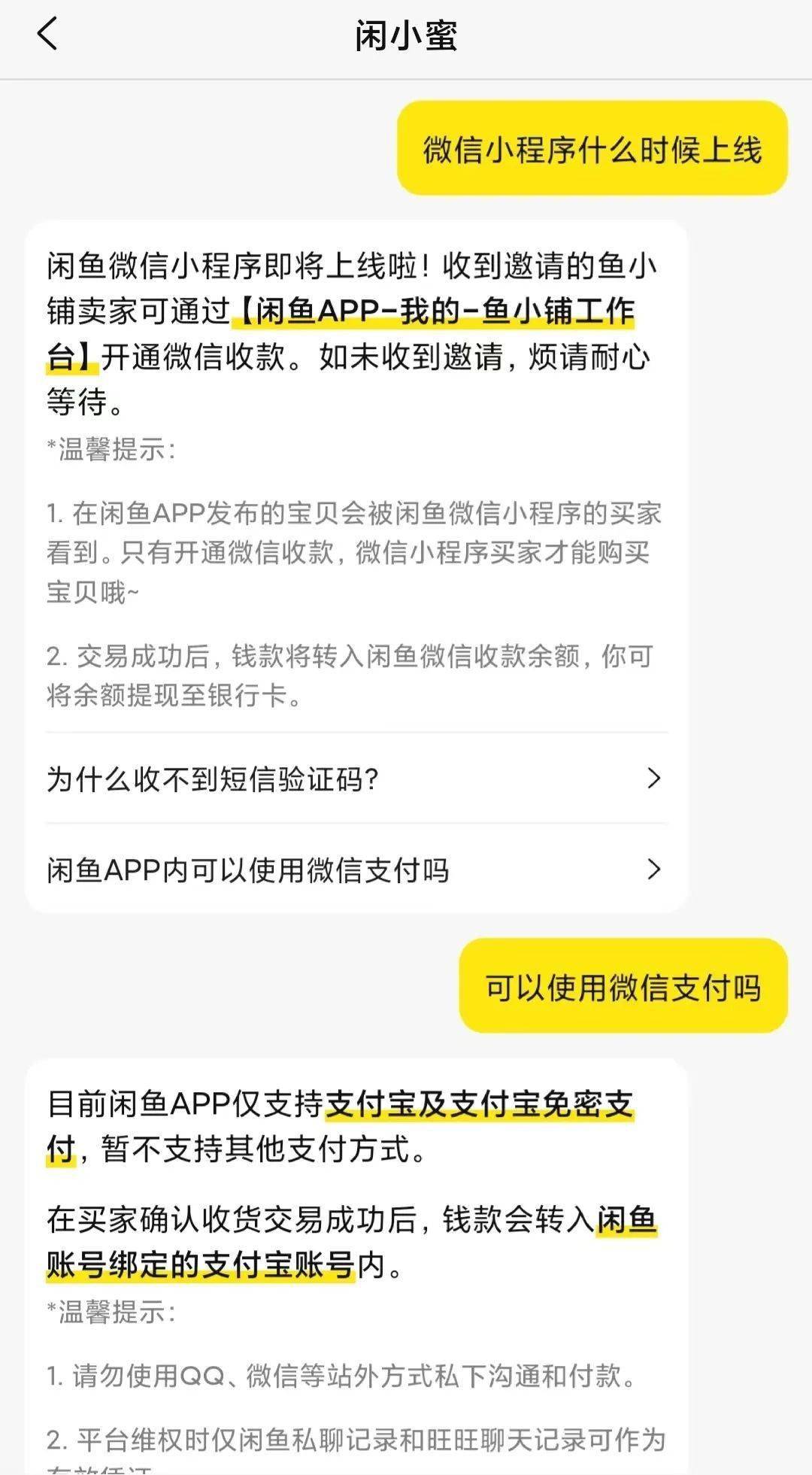The height and width of the screenshot is (1475, 812).
Task: Tap the chevron beside 闲鱼APP内可以使用微信支付吗
Action: point(654,869)
